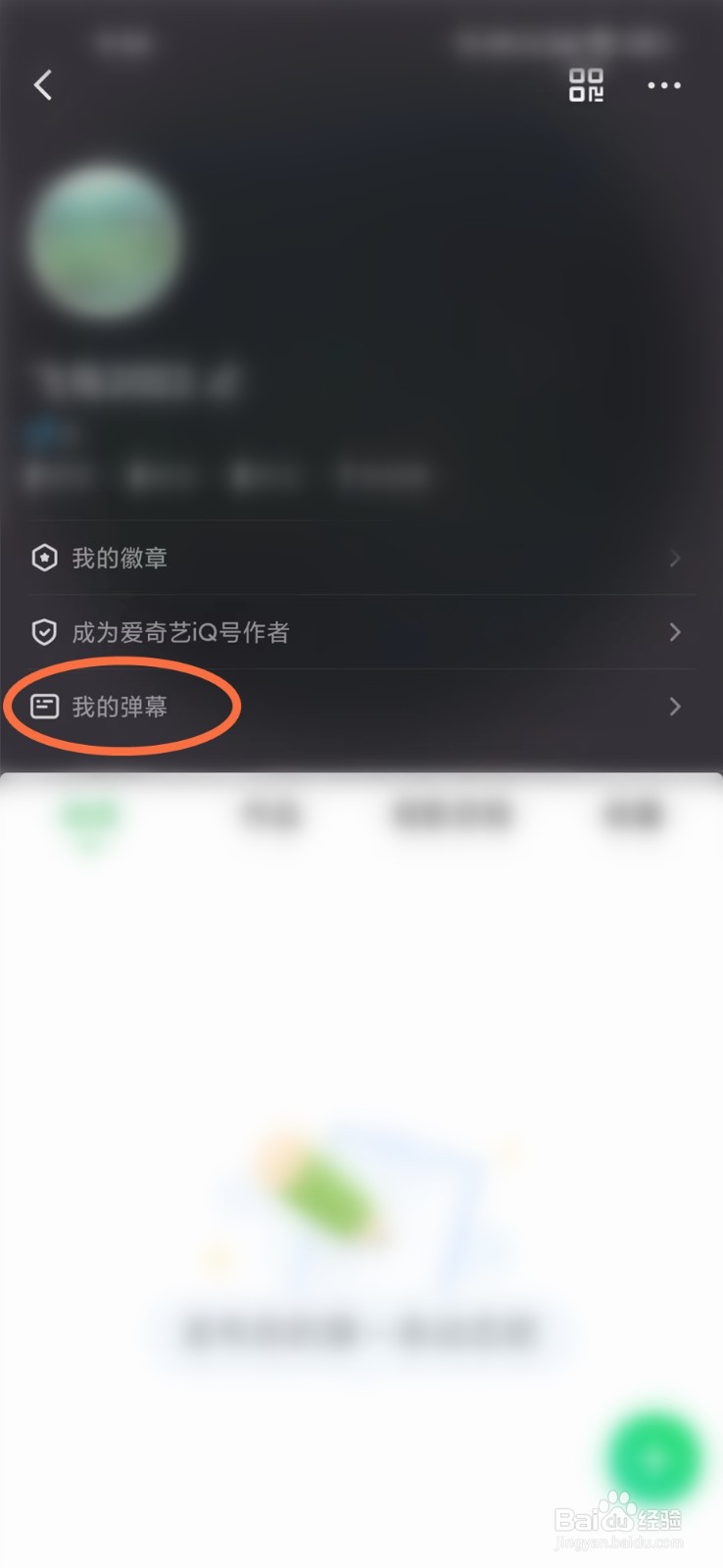Tap the back arrow at top left
Screen dimensions: 723x1568
tap(43, 85)
